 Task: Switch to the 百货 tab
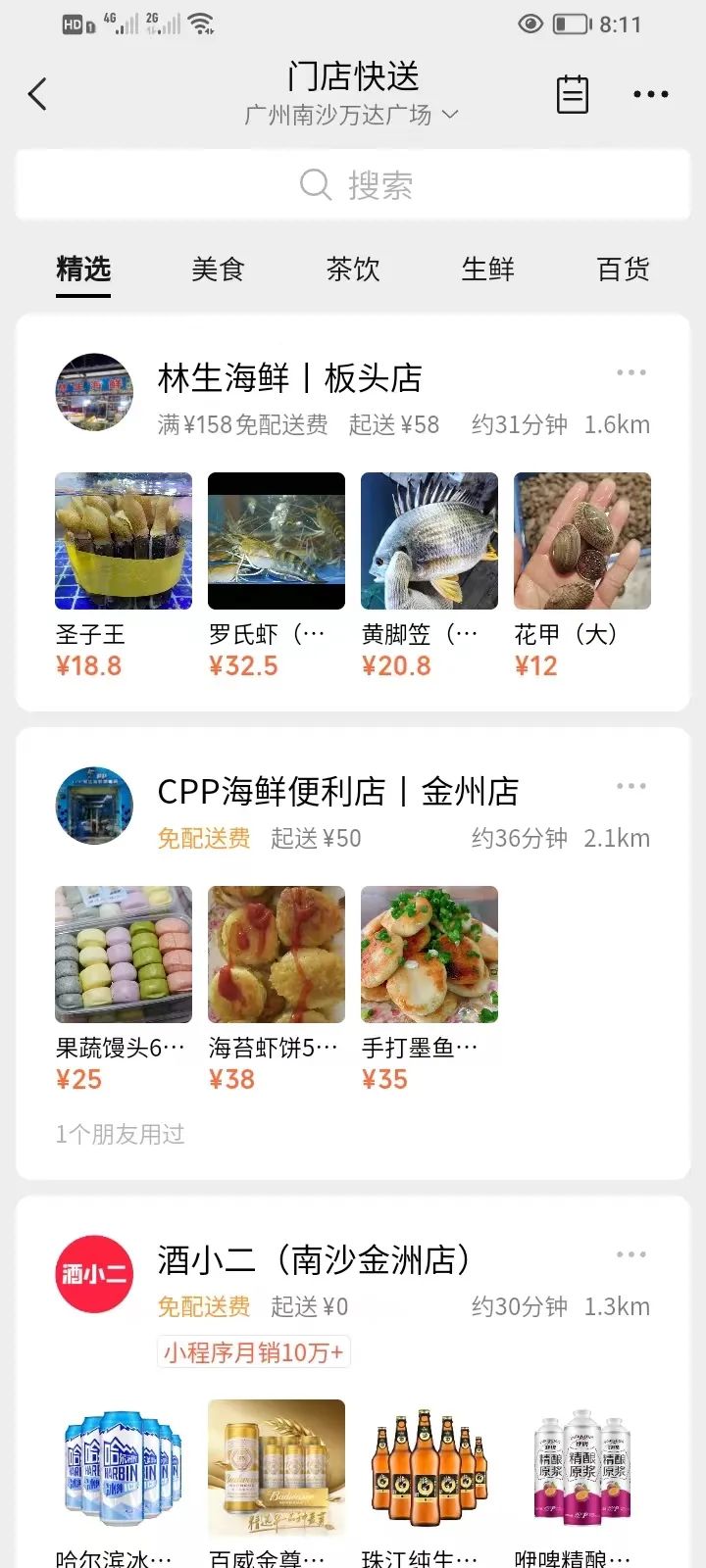[622, 269]
